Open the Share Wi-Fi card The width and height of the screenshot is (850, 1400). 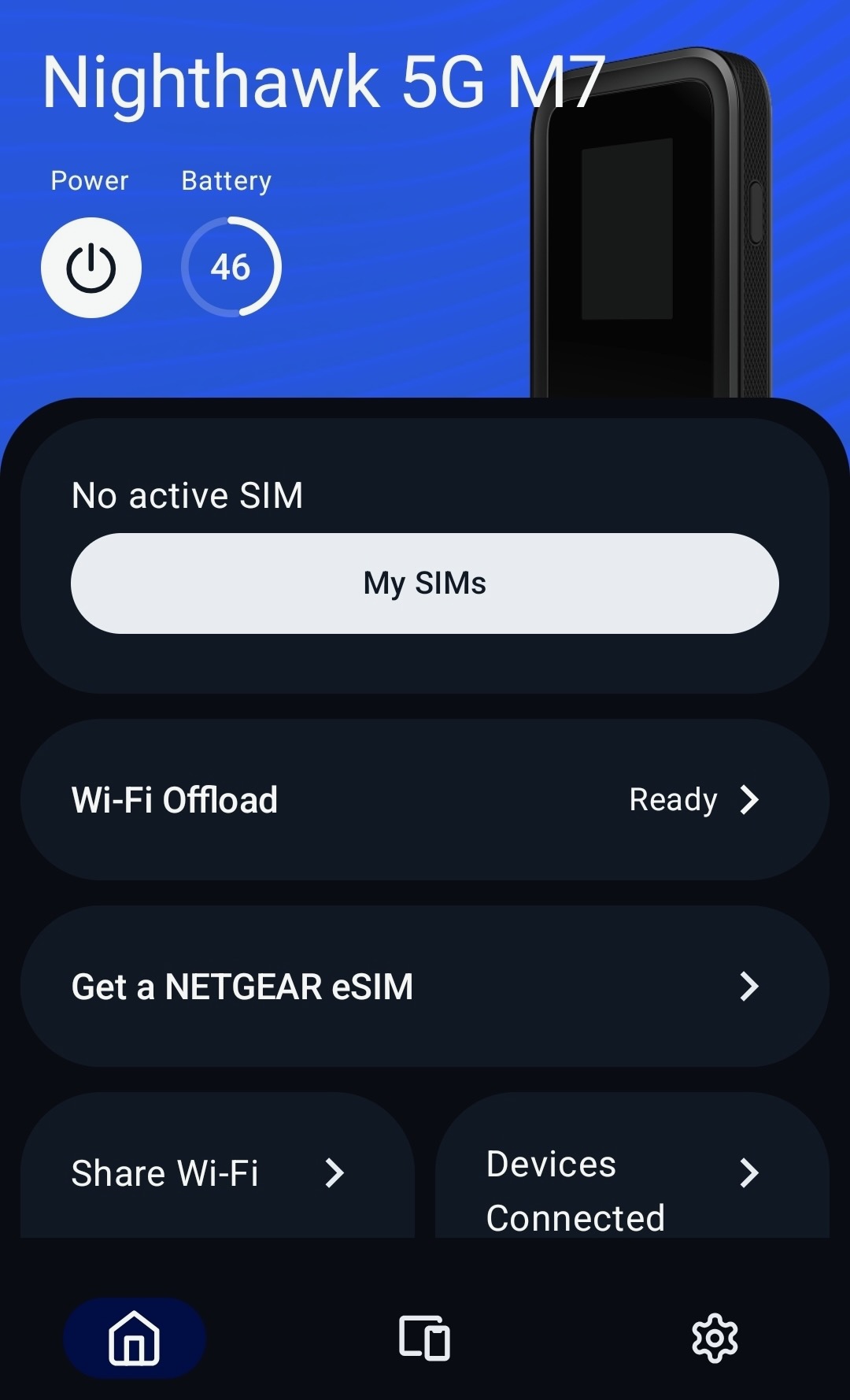pos(217,1172)
